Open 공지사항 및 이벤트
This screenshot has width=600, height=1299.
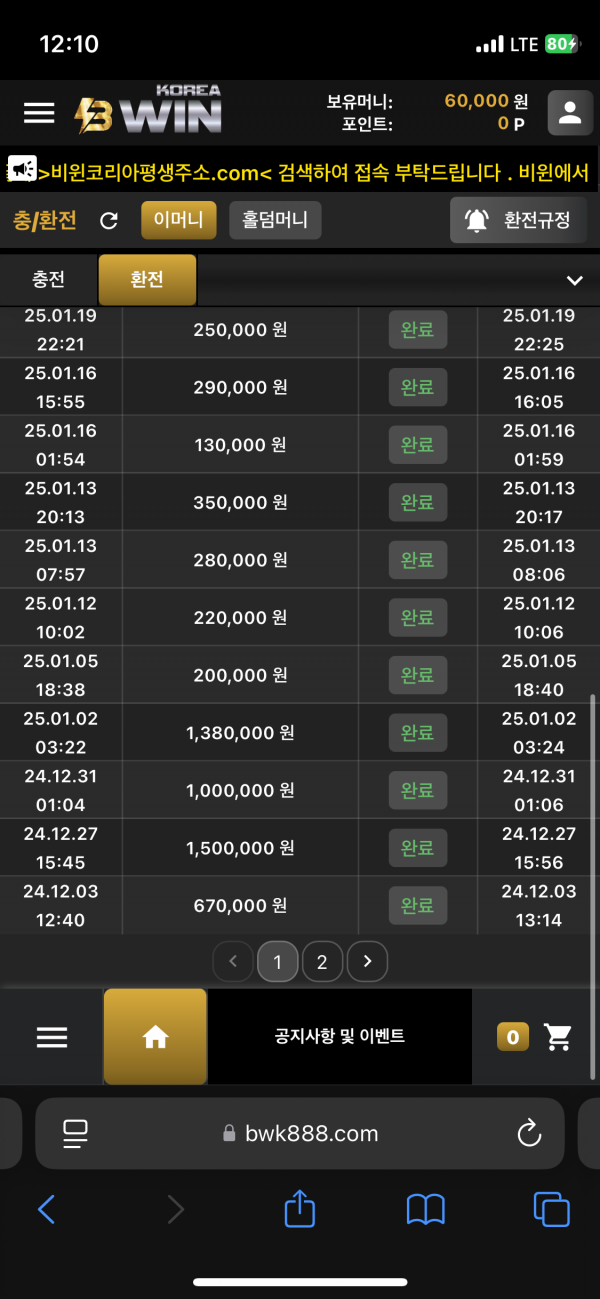tap(340, 1037)
